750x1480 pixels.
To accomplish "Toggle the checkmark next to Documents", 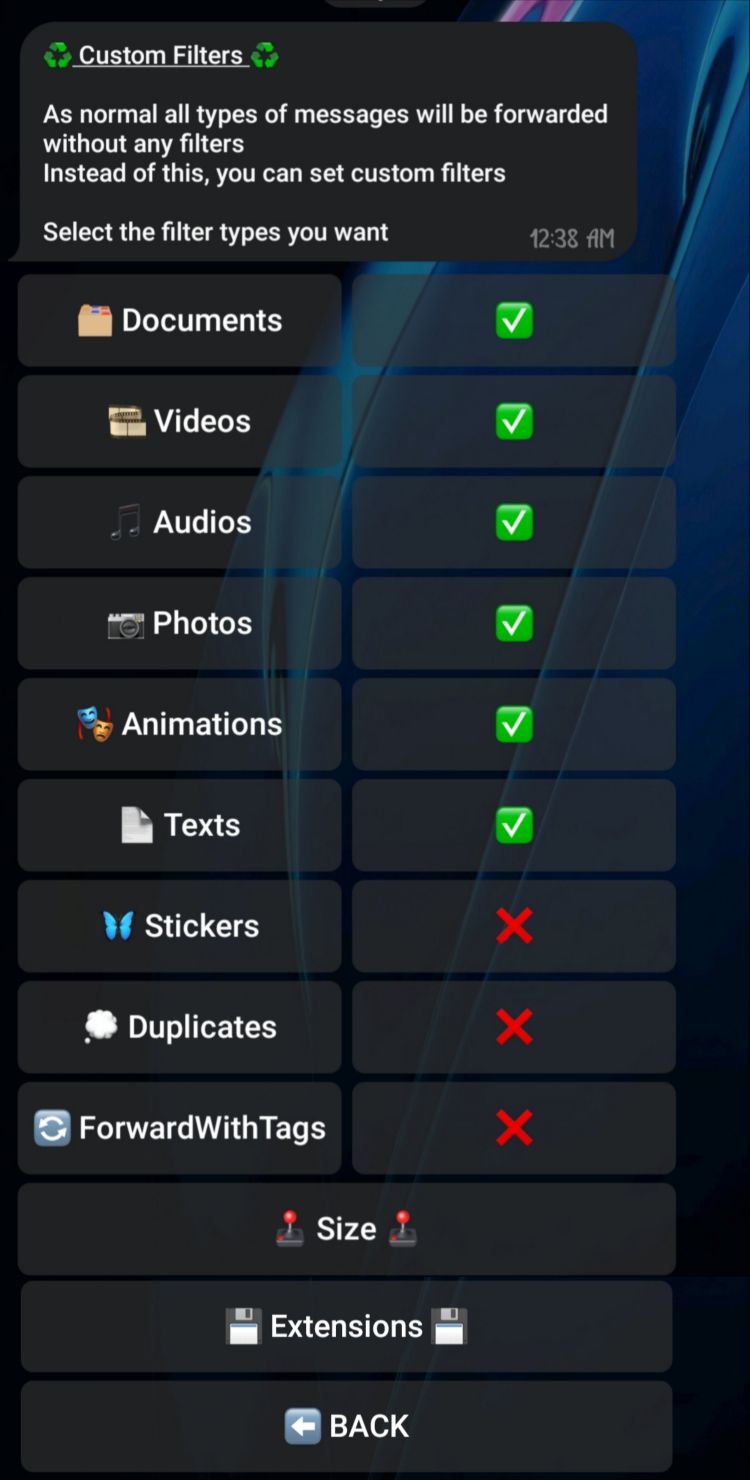I will point(514,321).
